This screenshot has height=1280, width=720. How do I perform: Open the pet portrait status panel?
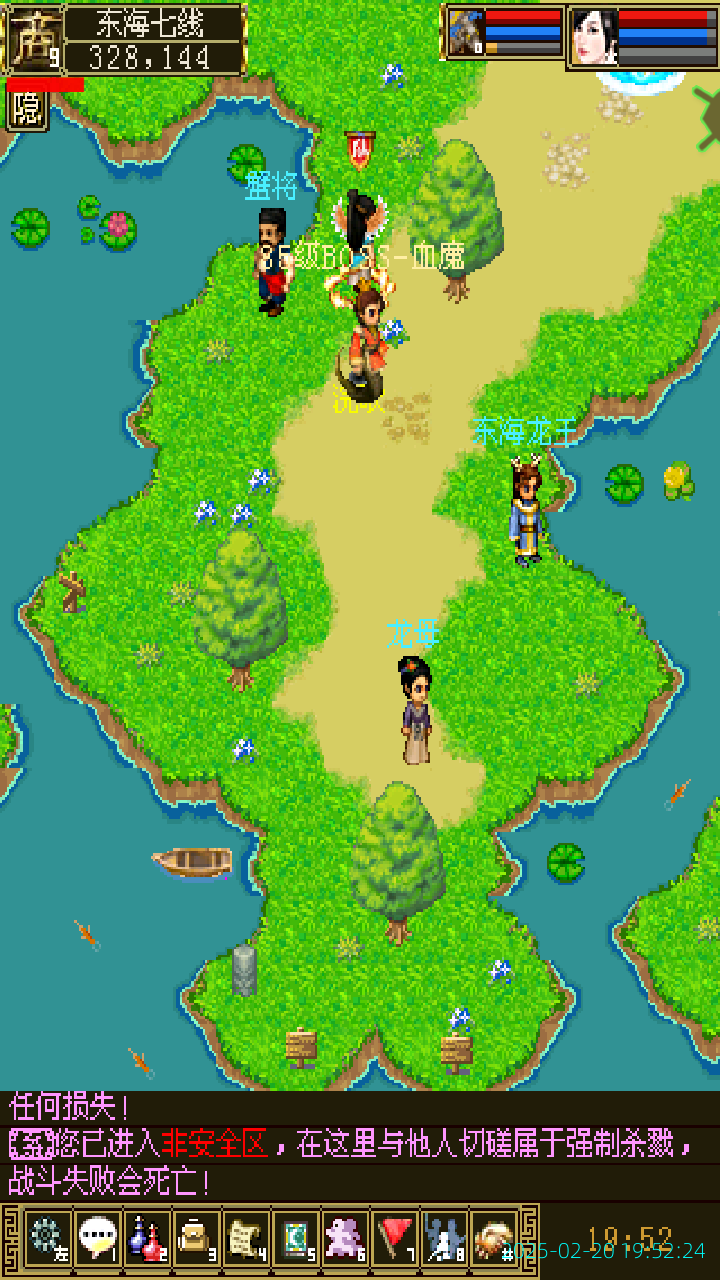pos(465,34)
